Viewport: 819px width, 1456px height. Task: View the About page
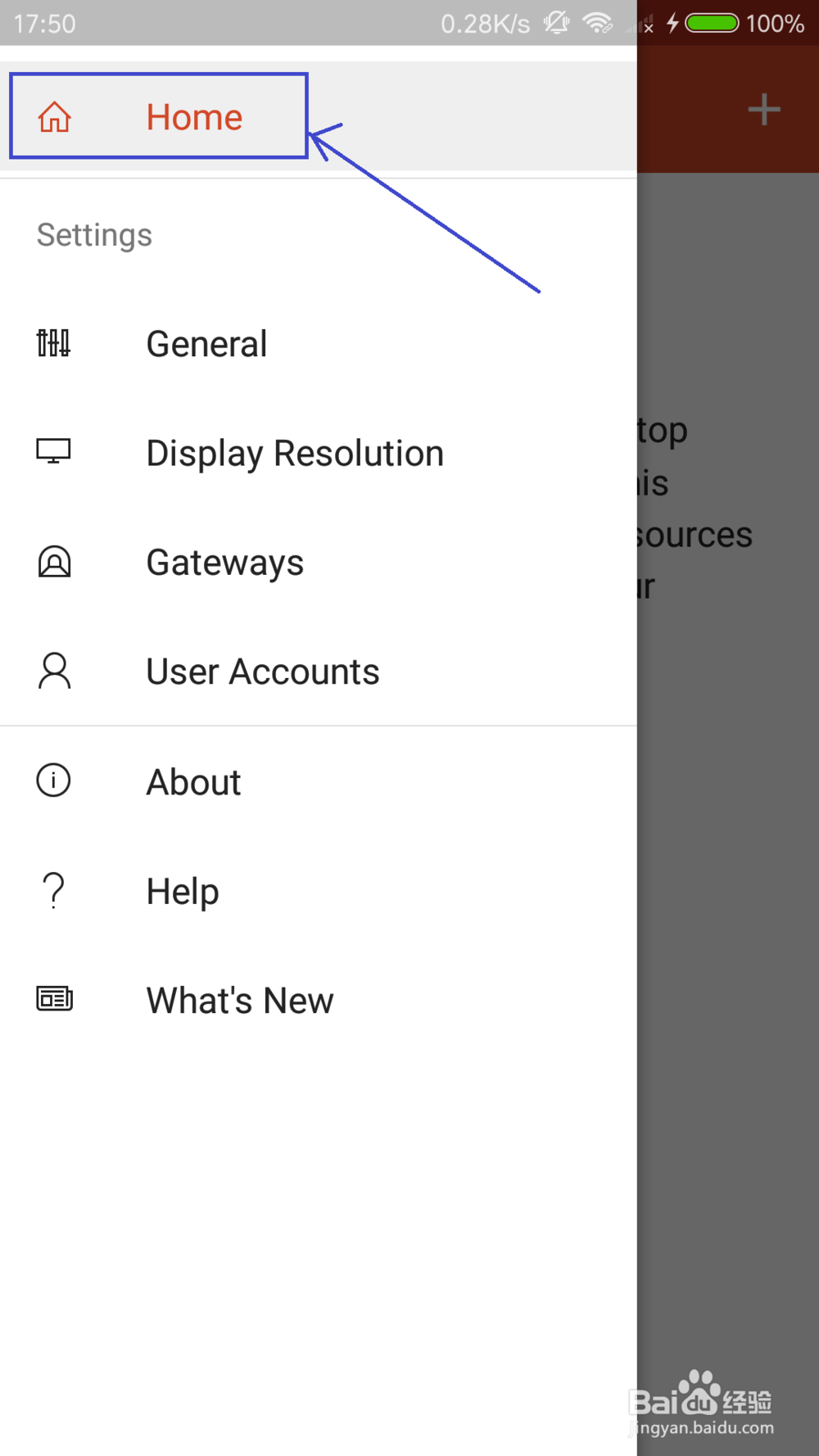pyautogui.click(x=318, y=782)
